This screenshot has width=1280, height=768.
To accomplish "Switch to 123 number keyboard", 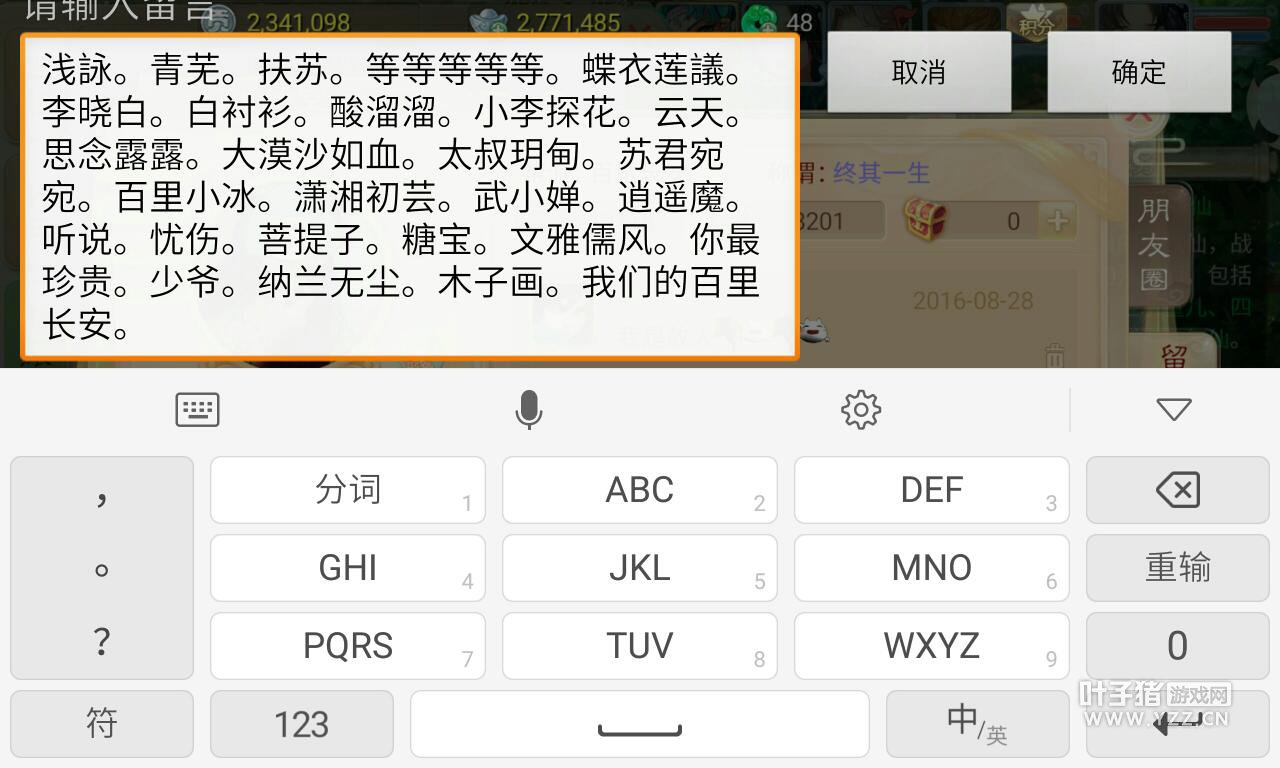I will pyautogui.click(x=301, y=723).
